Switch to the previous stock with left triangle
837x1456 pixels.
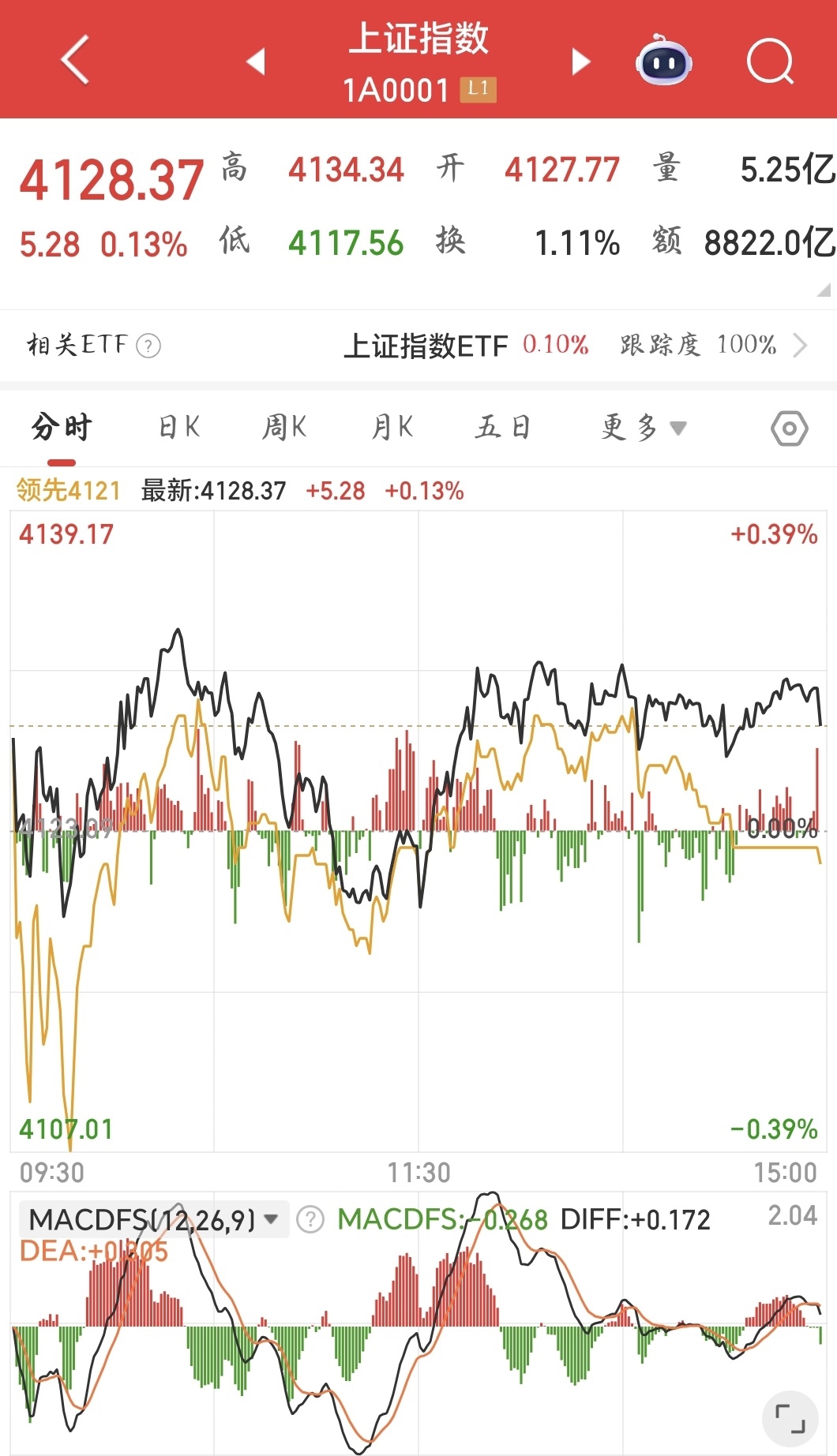click(255, 61)
